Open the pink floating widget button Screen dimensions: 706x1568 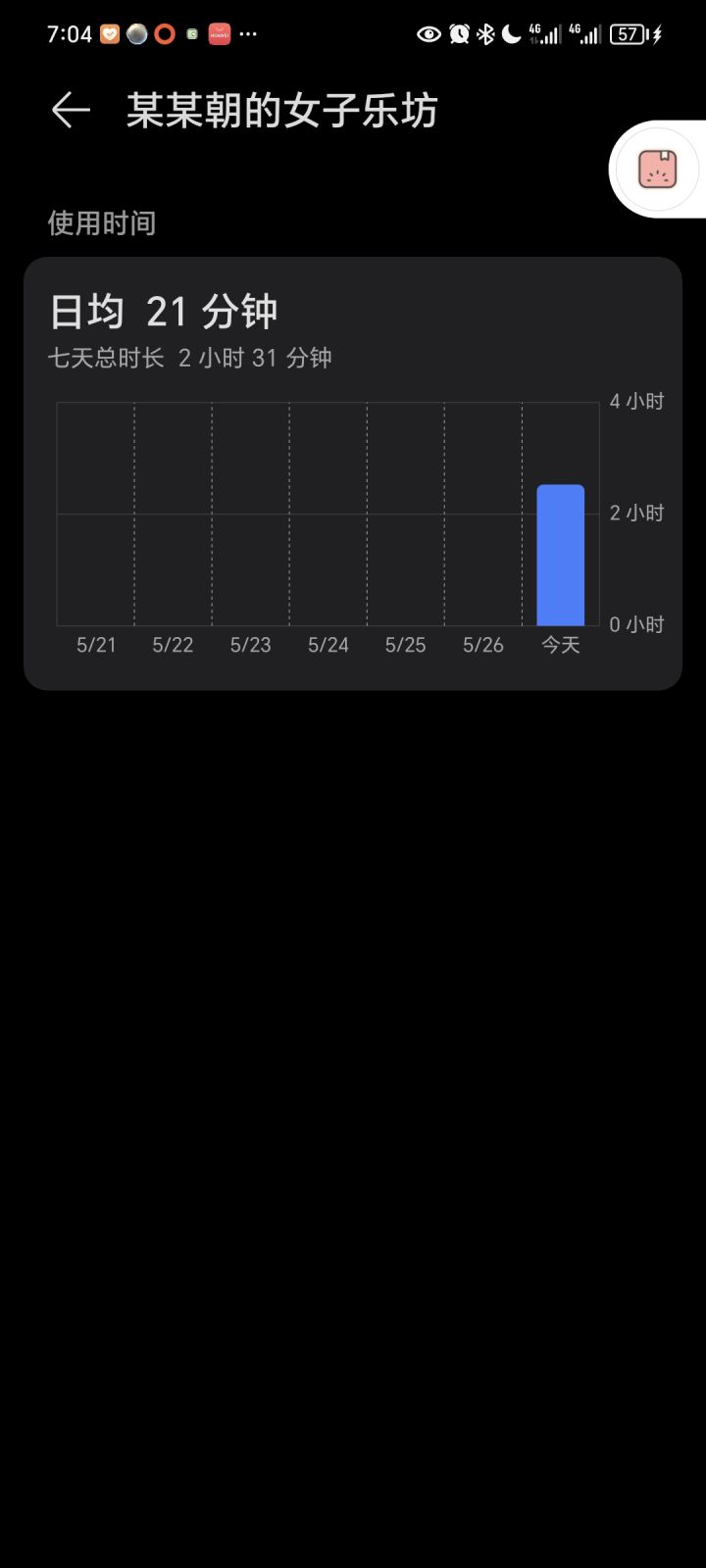coord(657,170)
